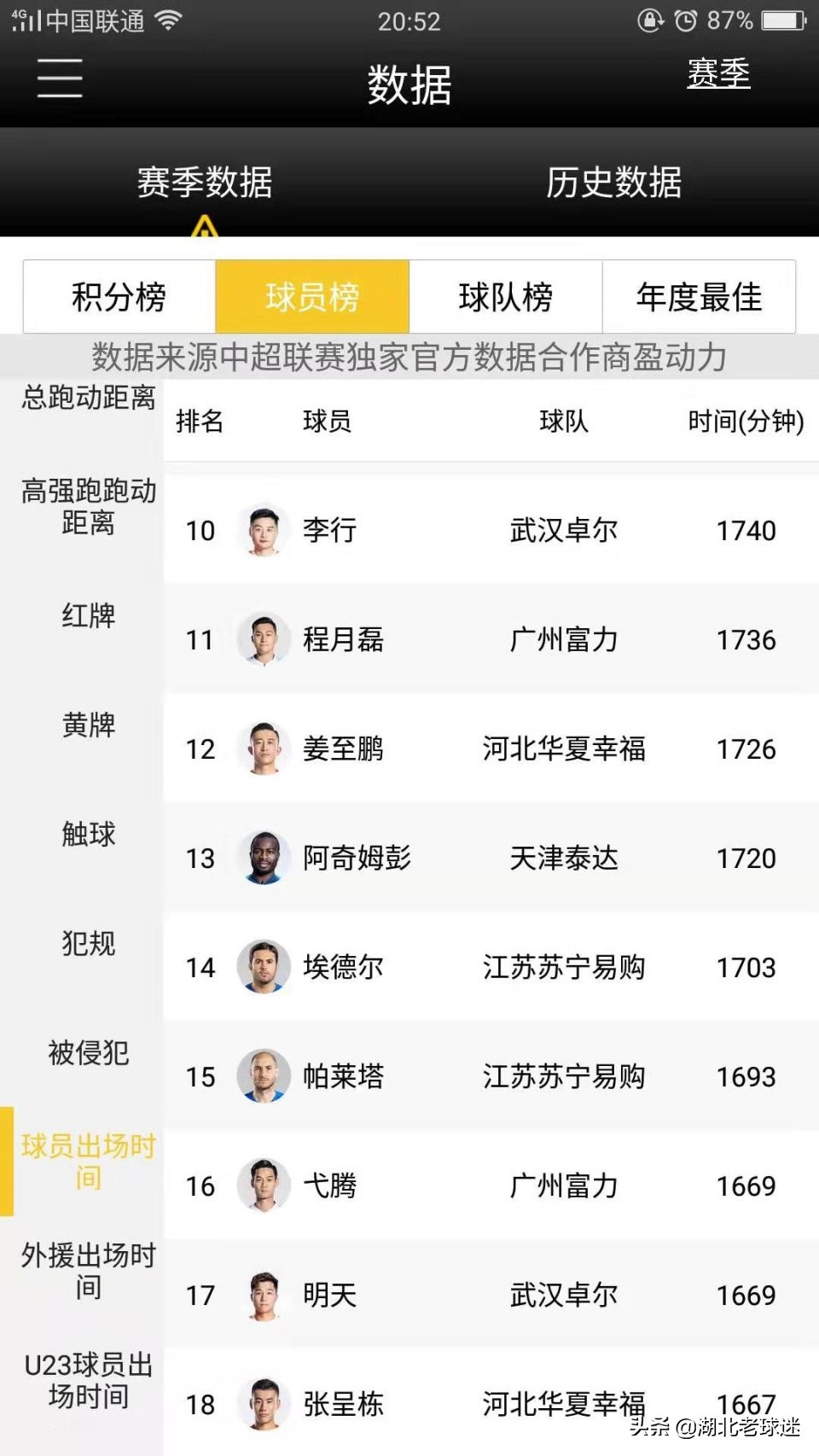Select the 积分榜 standings button

point(118,297)
